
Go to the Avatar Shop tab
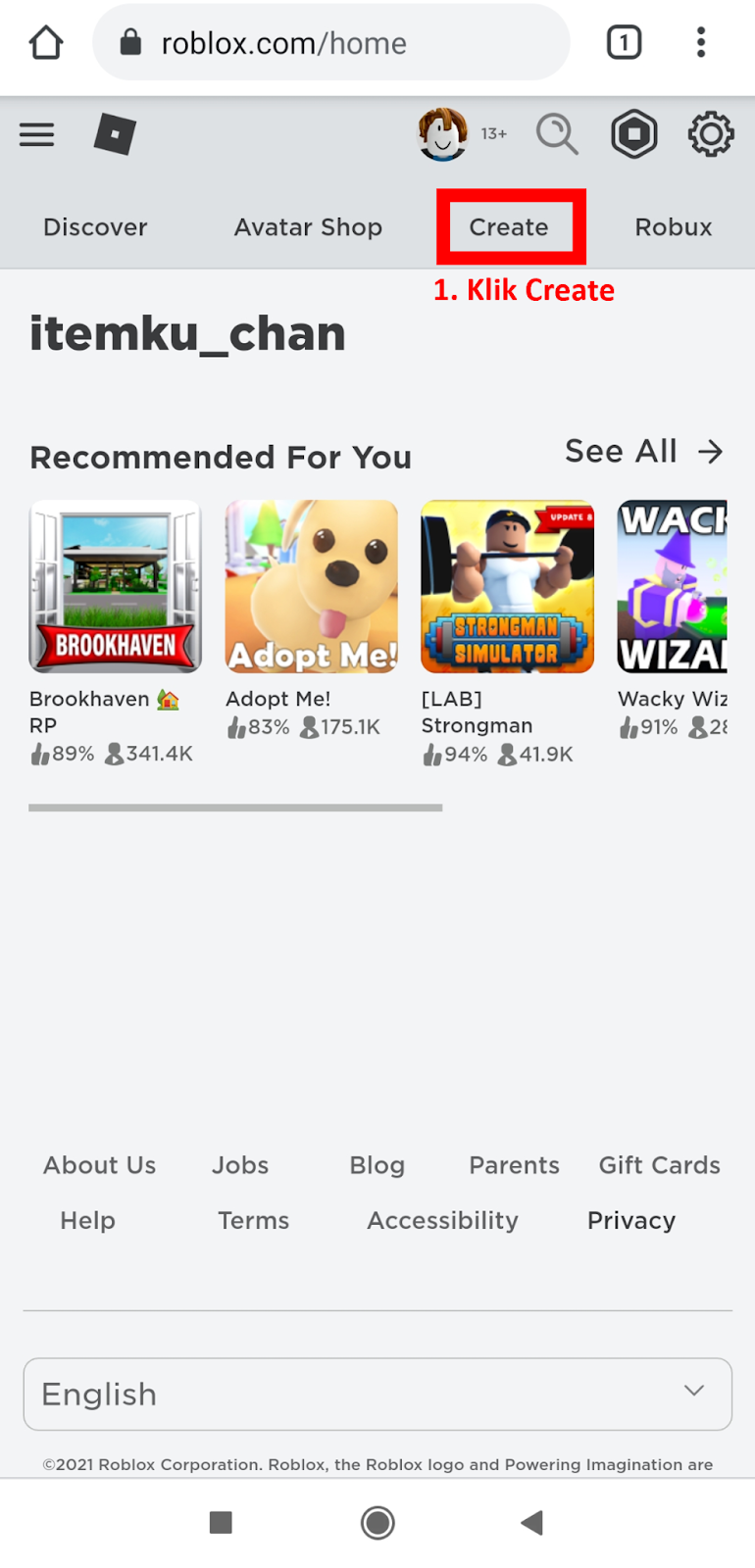click(308, 227)
